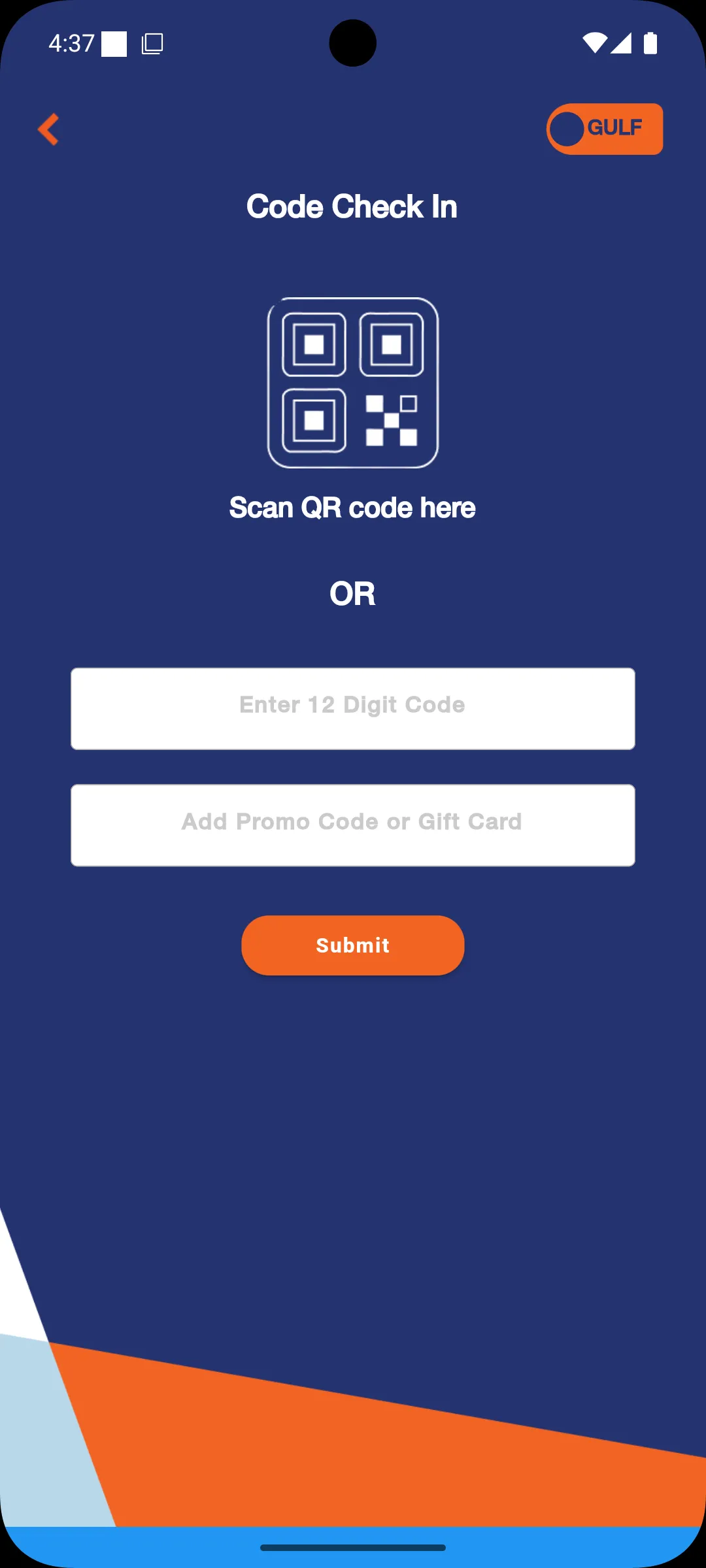Submit the check-in code
The width and height of the screenshot is (706, 1568).
(x=353, y=945)
